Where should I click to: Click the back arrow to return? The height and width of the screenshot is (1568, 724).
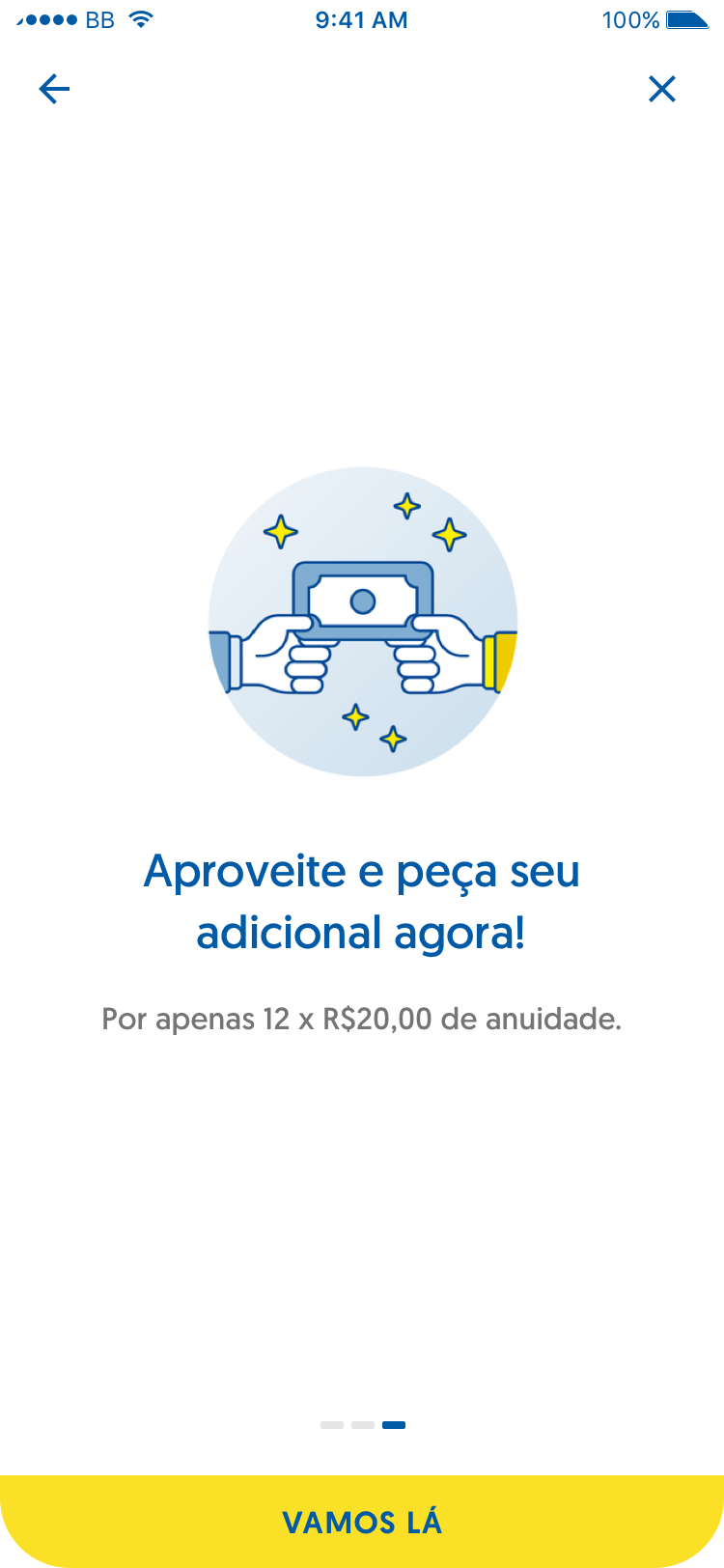point(54,89)
